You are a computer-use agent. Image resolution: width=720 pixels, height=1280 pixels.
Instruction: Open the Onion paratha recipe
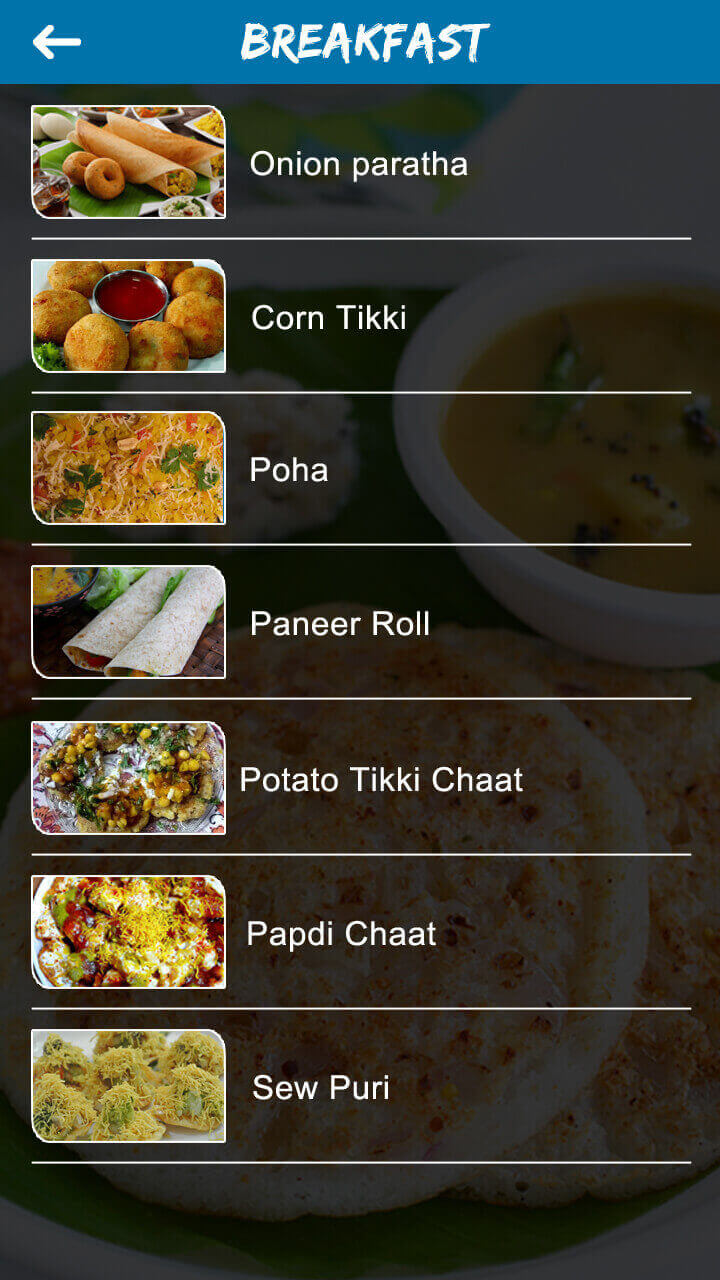click(x=358, y=164)
